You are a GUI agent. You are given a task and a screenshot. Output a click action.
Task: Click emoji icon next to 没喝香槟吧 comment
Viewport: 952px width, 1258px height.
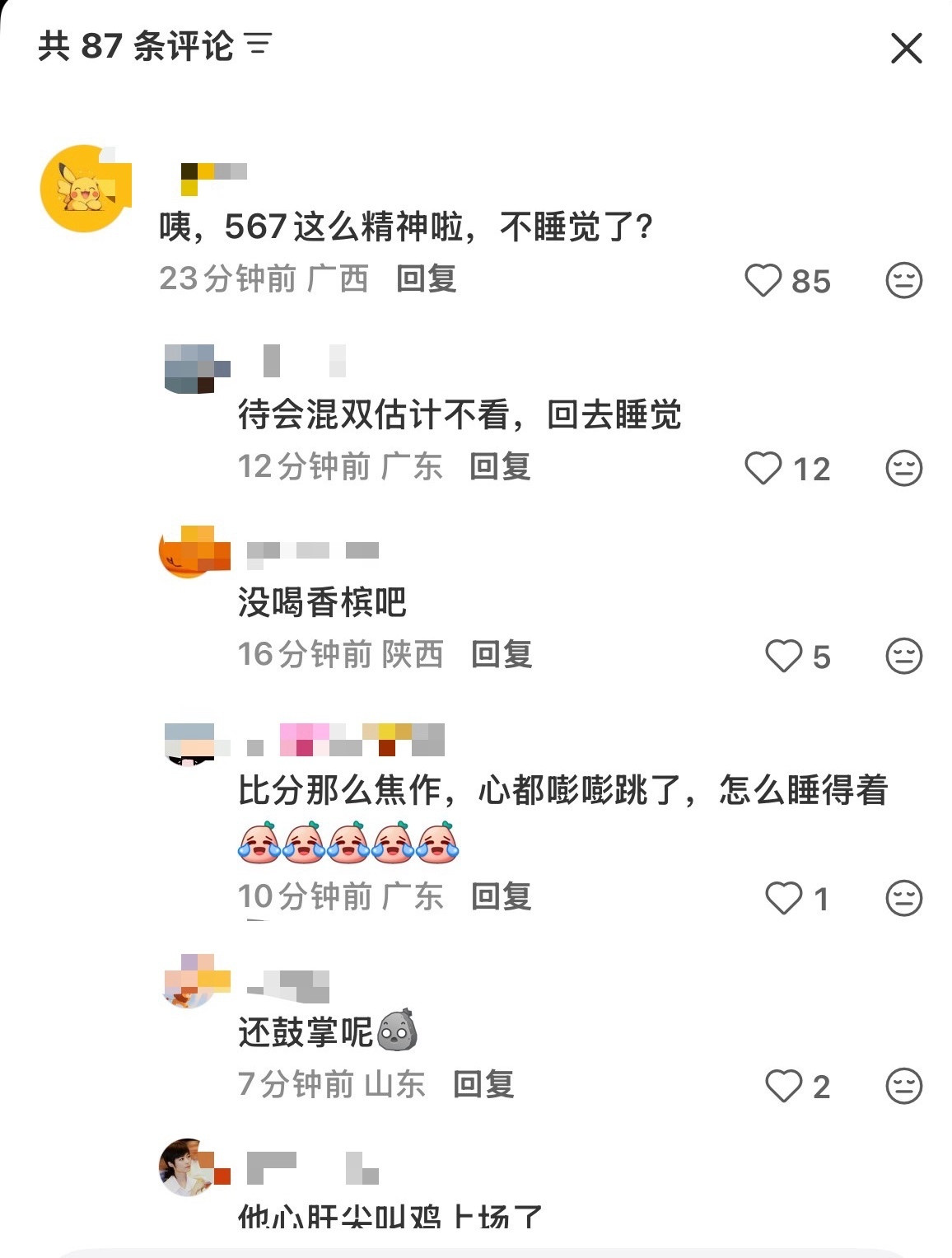[x=904, y=655]
